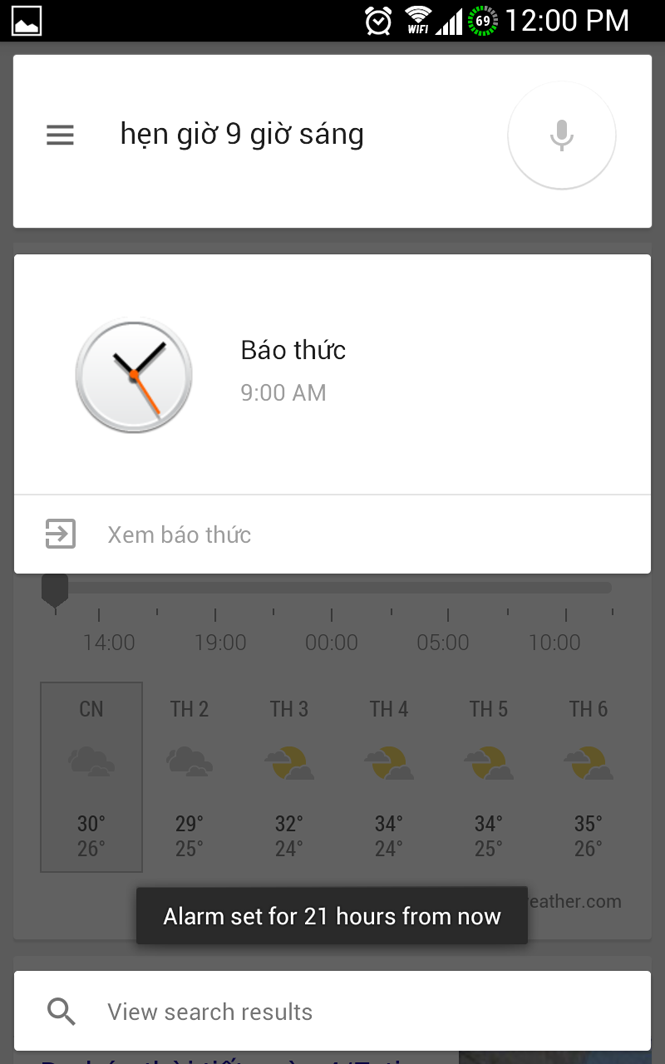Select the CN forecast day

click(x=92, y=777)
